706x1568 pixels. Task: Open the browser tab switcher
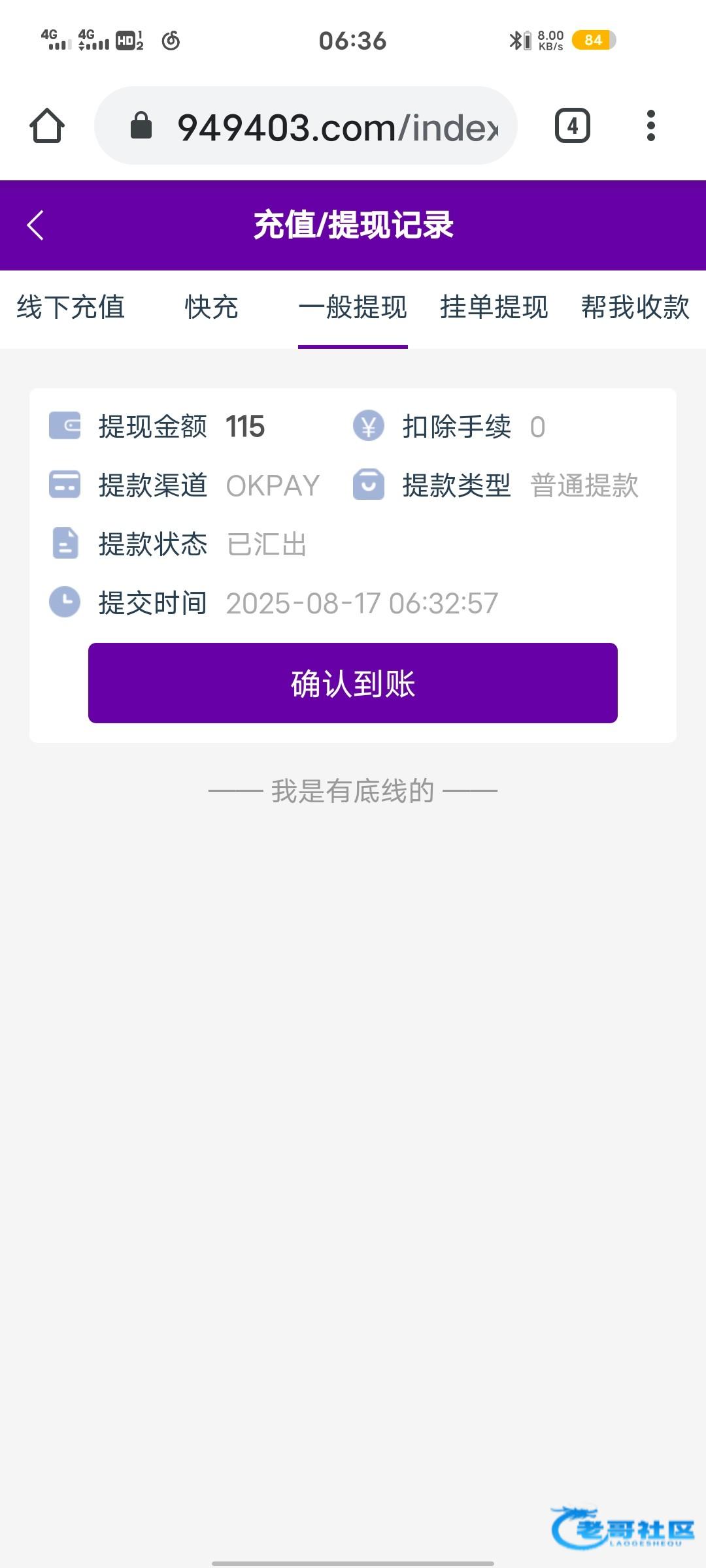pos(573,125)
